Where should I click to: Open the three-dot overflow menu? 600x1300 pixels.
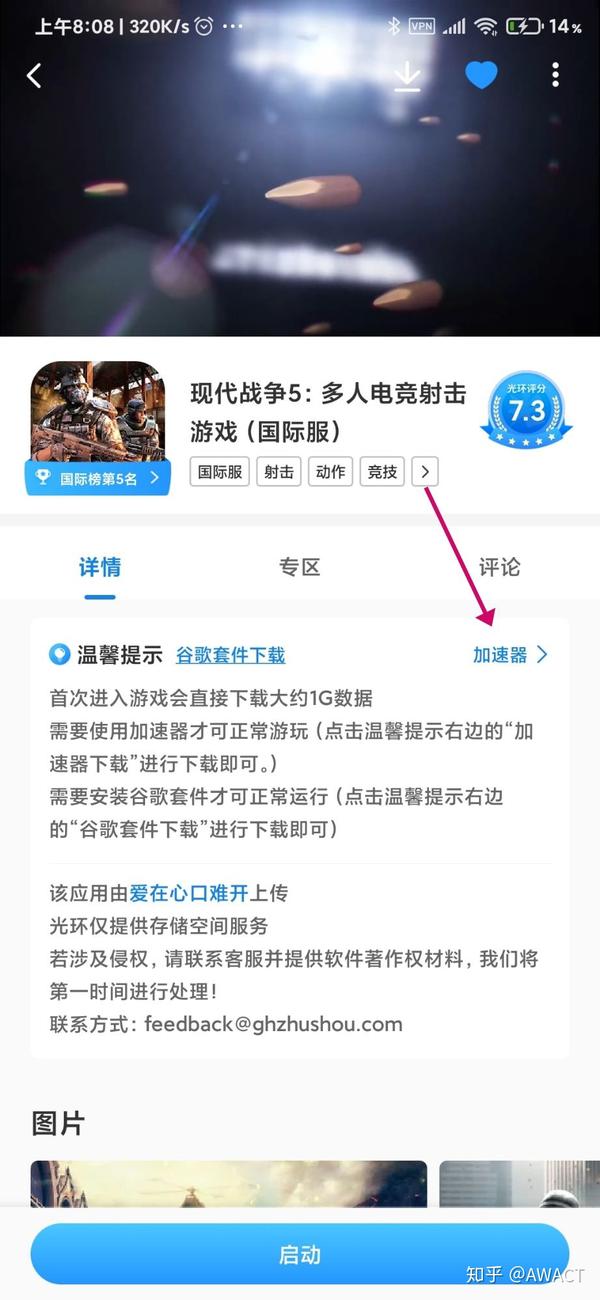(x=555, y=76)
